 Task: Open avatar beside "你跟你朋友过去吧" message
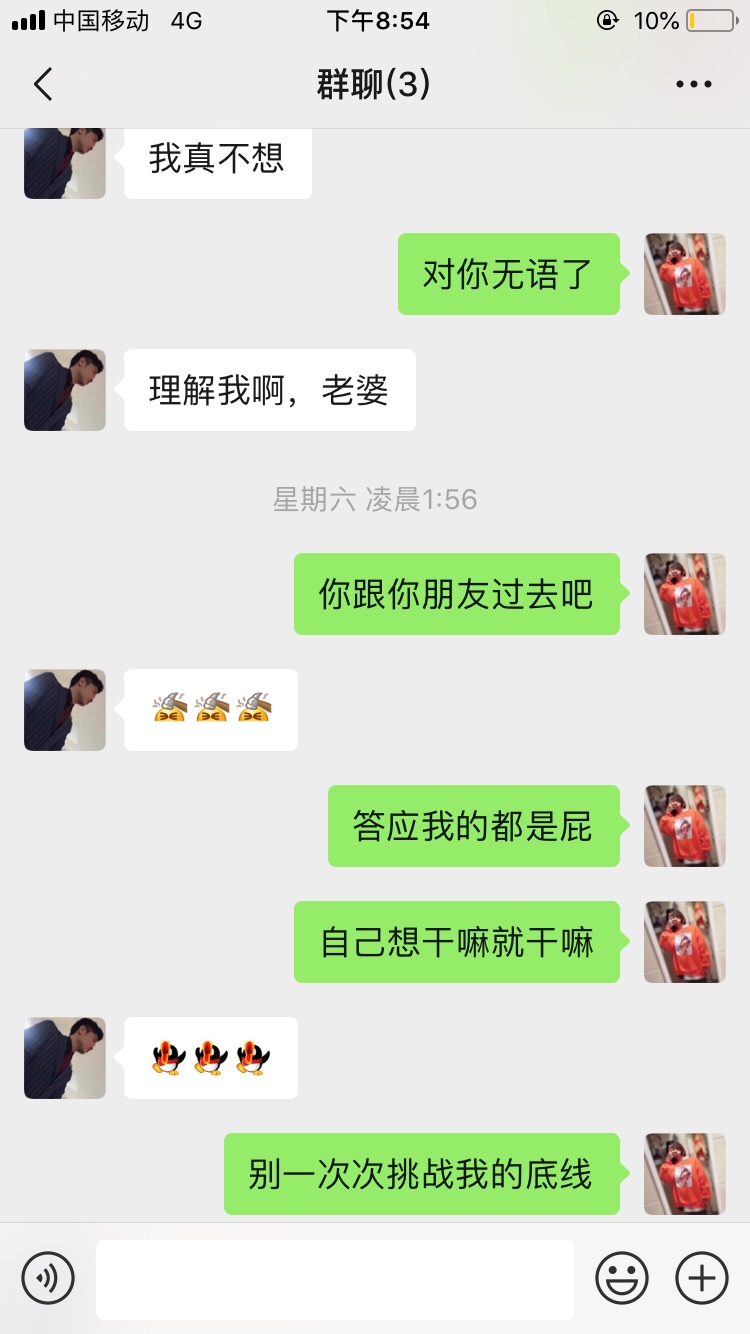[x=685, y=594]
